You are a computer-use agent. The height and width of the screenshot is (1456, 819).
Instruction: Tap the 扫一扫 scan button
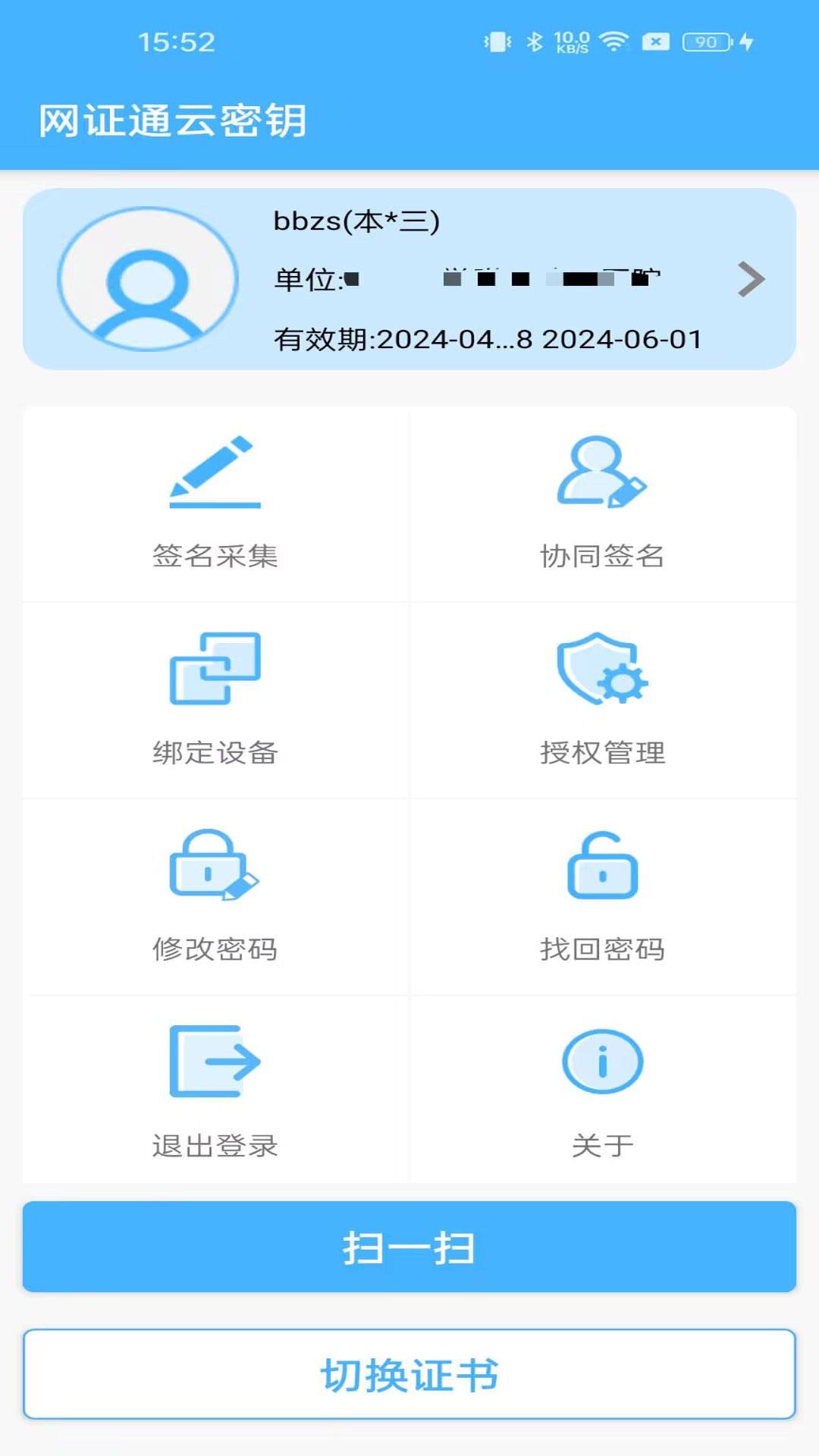coord(409,1247)
